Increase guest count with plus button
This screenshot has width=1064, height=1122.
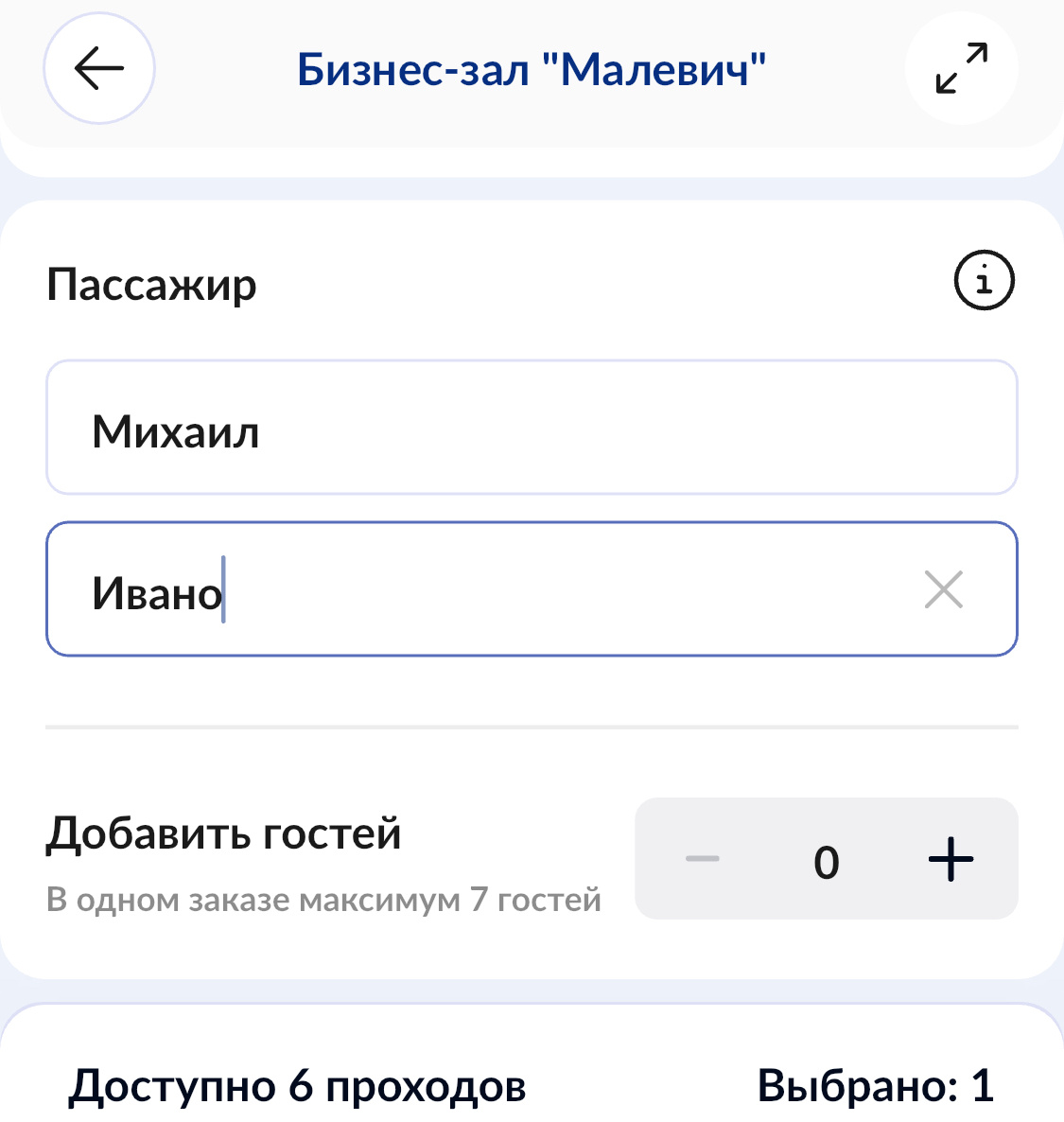pos(950,859)
